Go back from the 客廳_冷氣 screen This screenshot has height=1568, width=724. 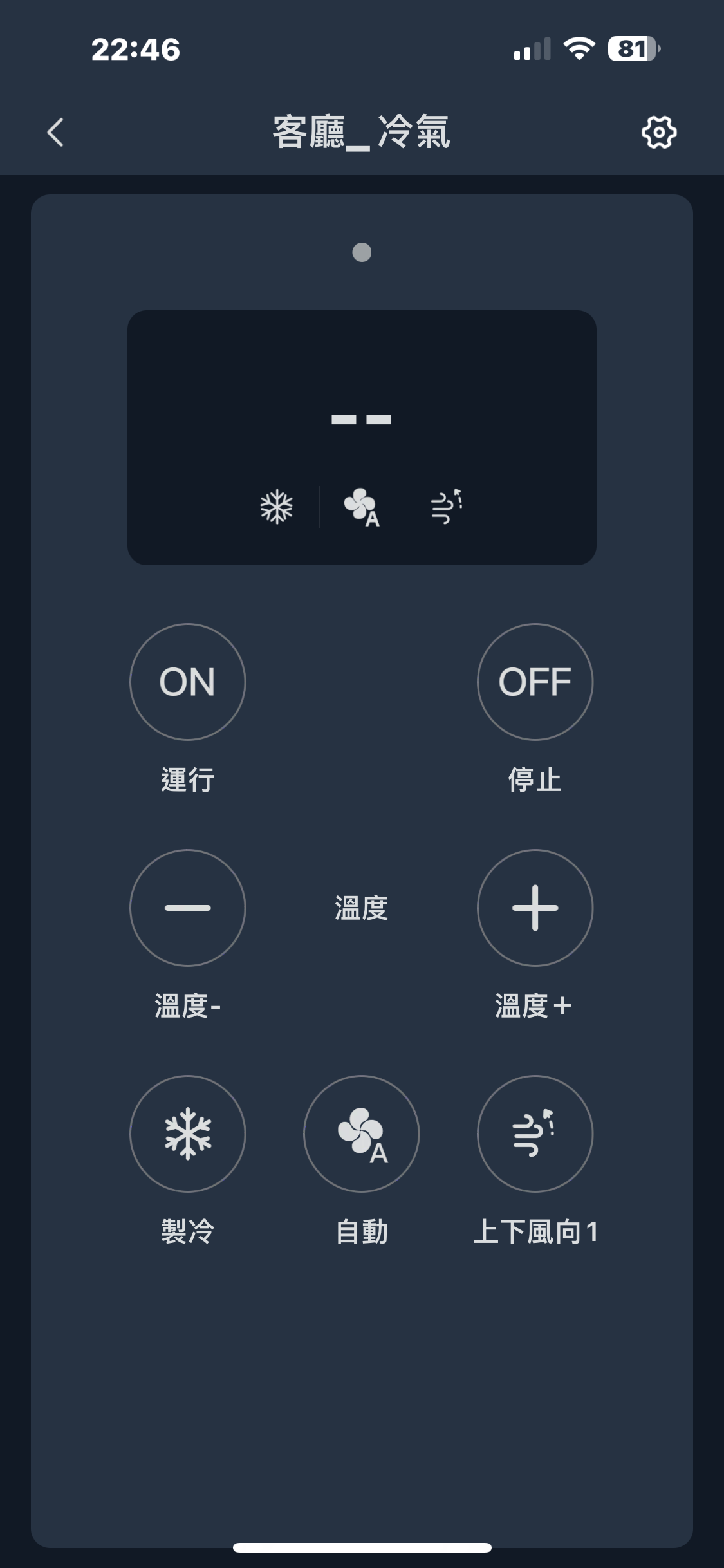click(x=56, y=133)
